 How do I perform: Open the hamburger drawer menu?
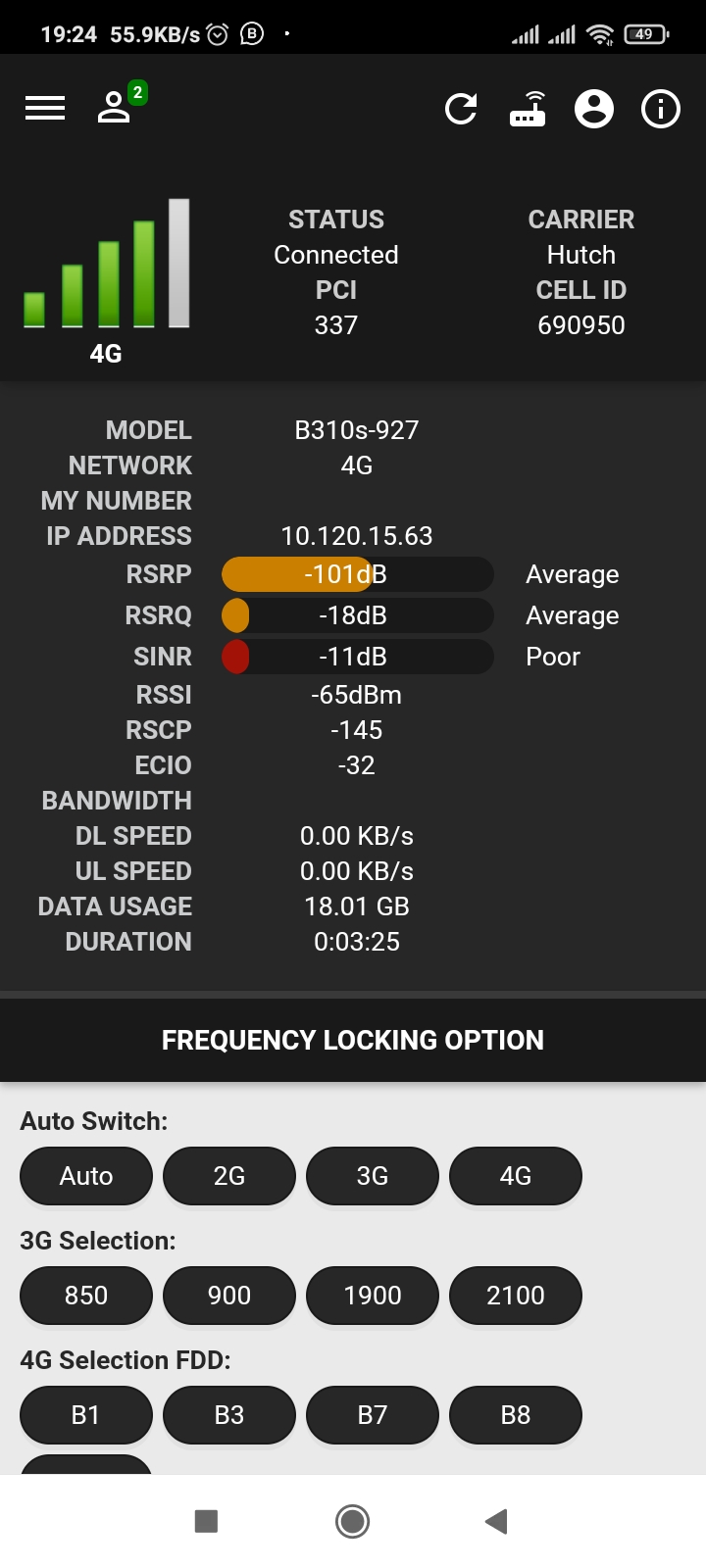click(x=45, y=108)
